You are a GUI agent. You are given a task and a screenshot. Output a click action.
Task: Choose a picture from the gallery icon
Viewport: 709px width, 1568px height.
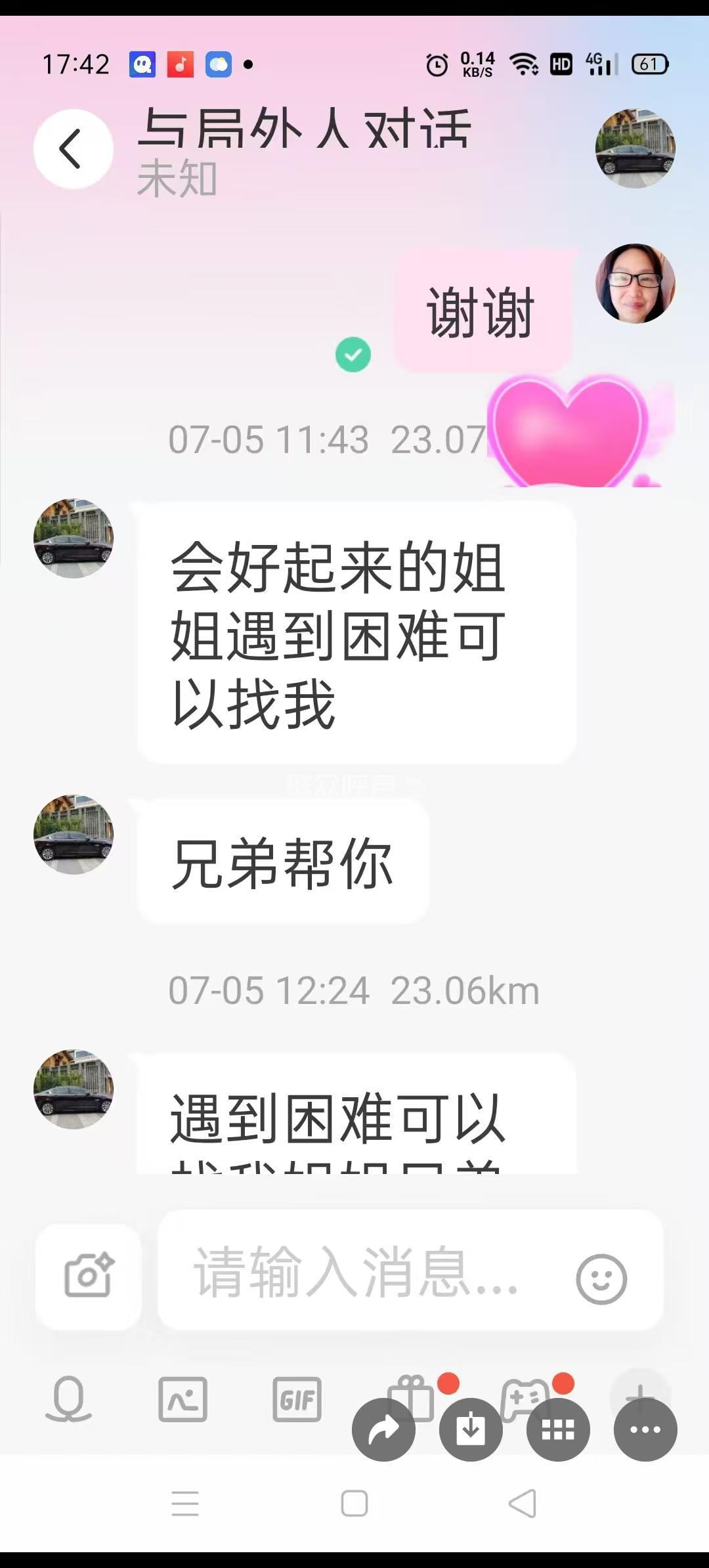183,1399
